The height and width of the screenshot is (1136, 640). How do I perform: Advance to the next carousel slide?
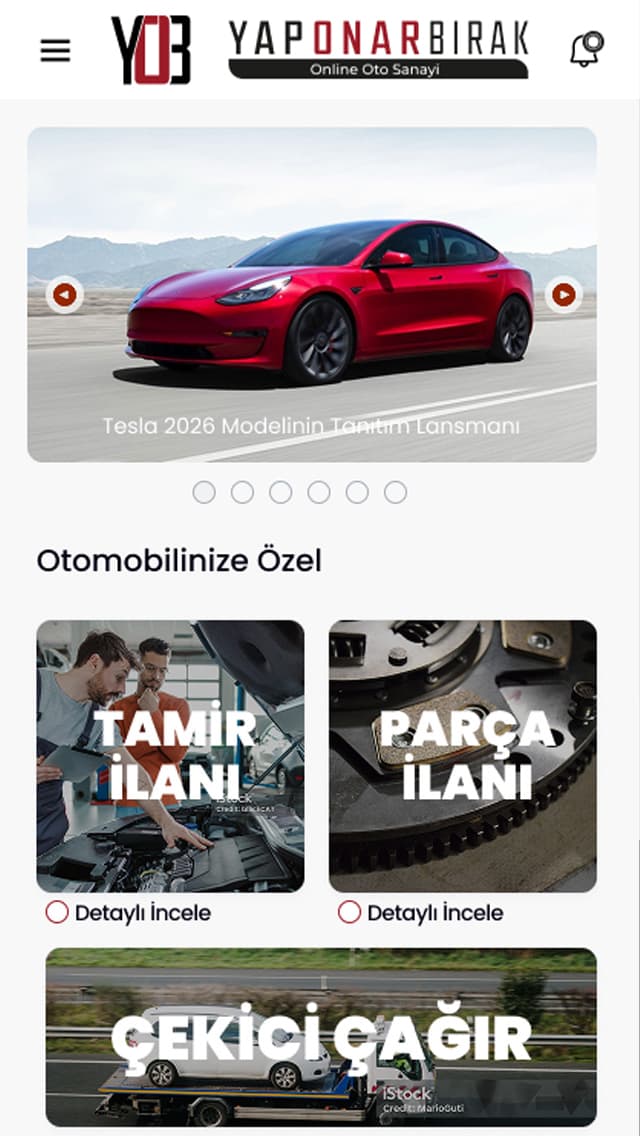(x=564, y=295)
